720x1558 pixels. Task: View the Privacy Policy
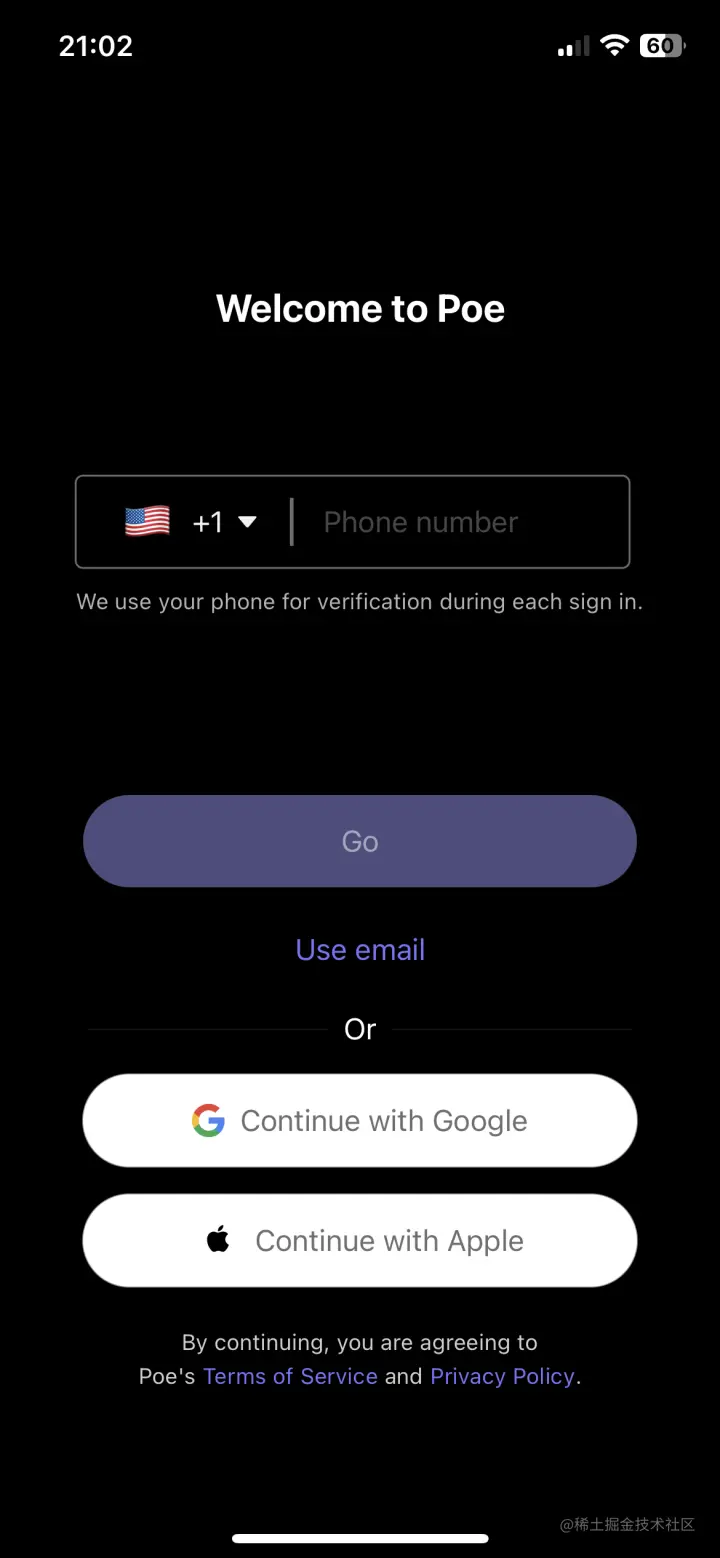(503, 1376)
